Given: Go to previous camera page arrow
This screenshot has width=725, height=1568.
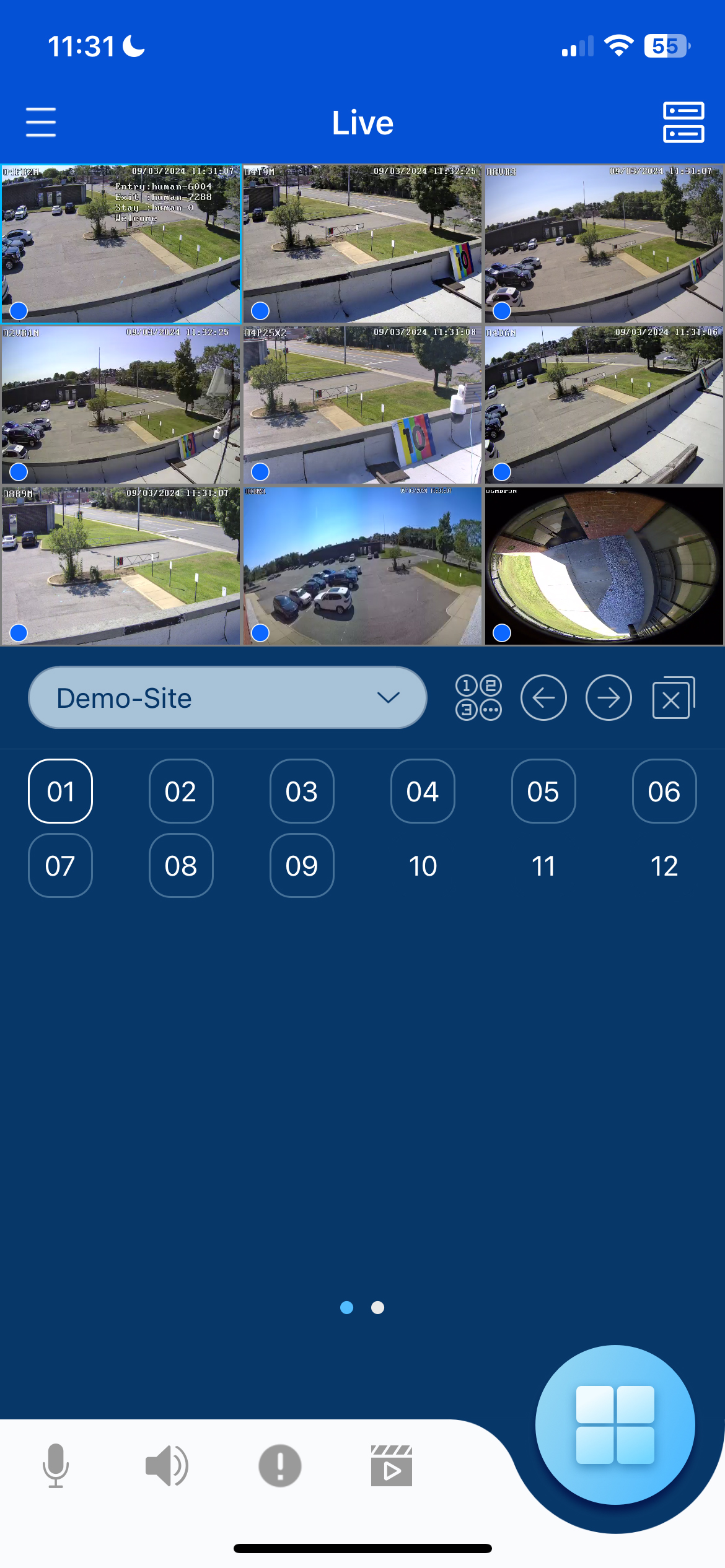Looking at the screenshot, I should tap(543, 698).
